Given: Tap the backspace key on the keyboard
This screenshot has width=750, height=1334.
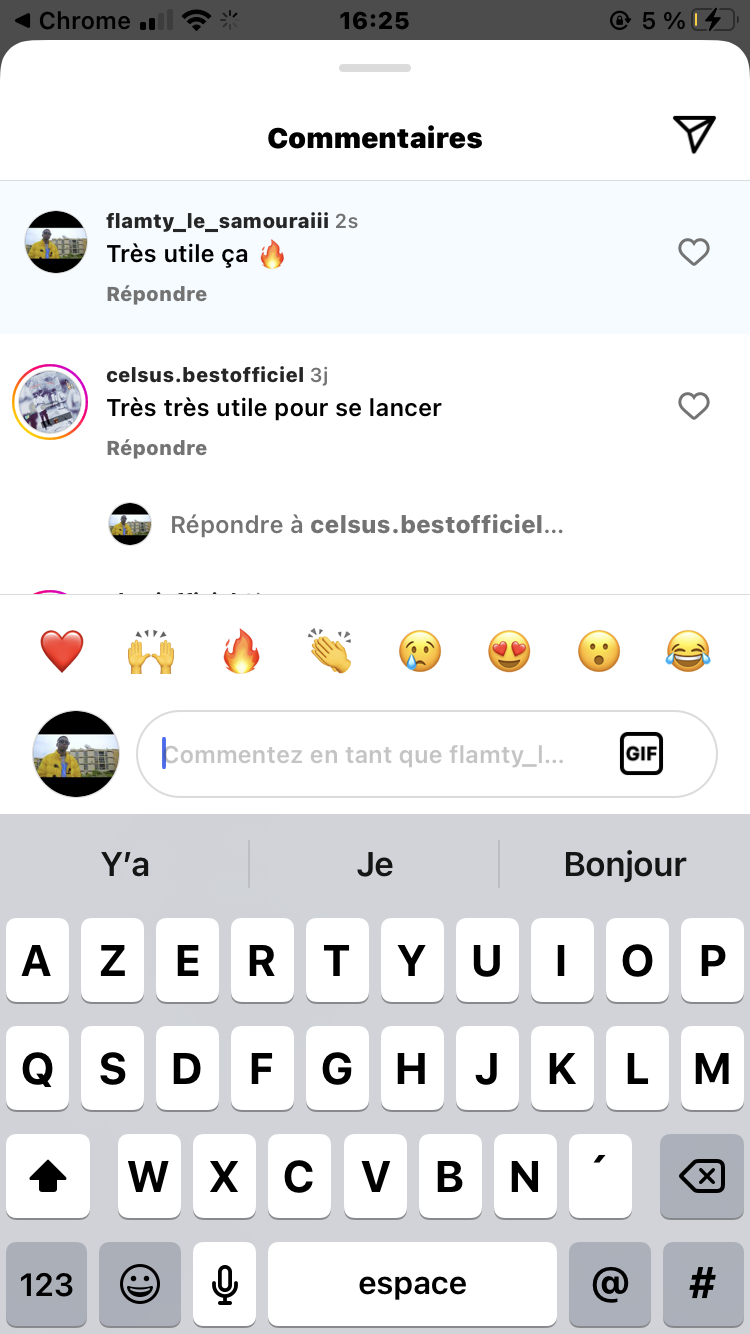Looking at the screenshot, I should point(702,1176).
